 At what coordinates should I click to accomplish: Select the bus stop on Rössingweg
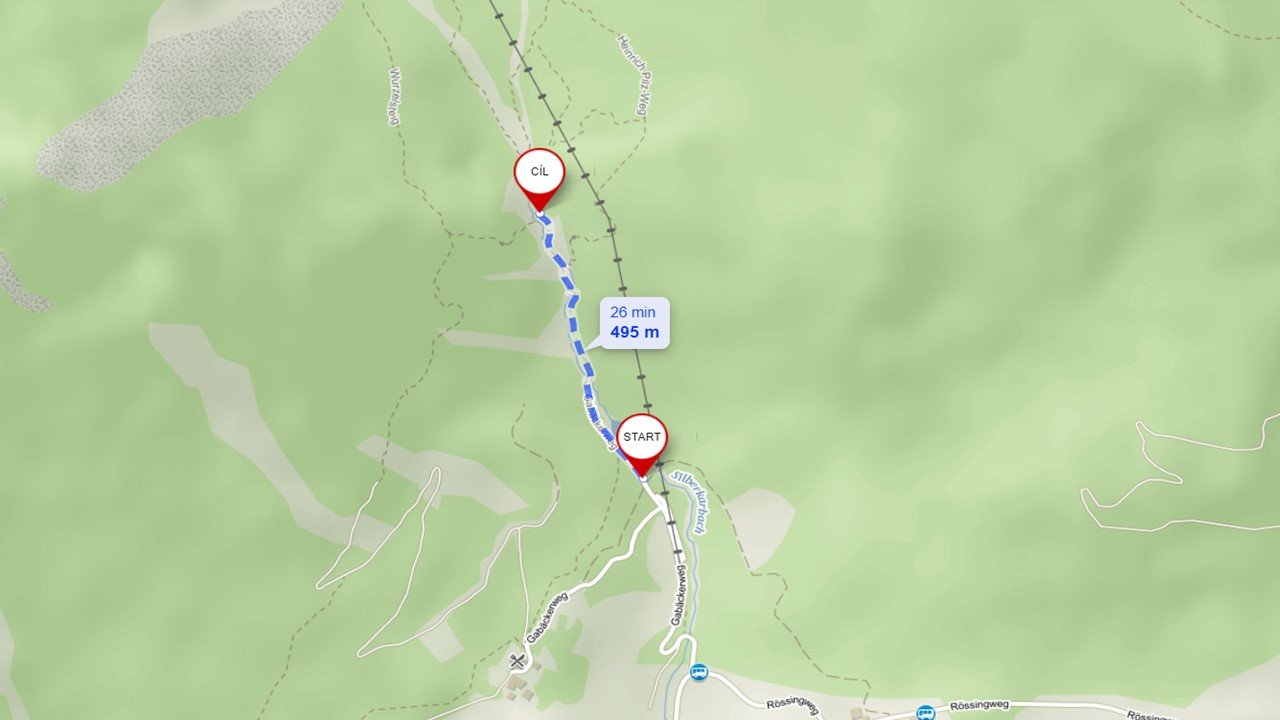click(x=926, y=713)
